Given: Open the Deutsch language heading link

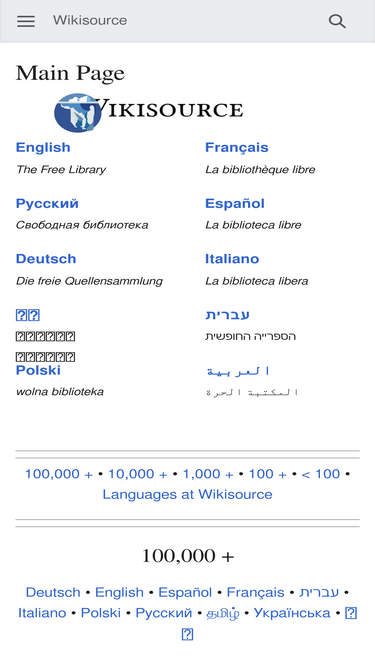Looking at the screenshot, I should (46, 259).
